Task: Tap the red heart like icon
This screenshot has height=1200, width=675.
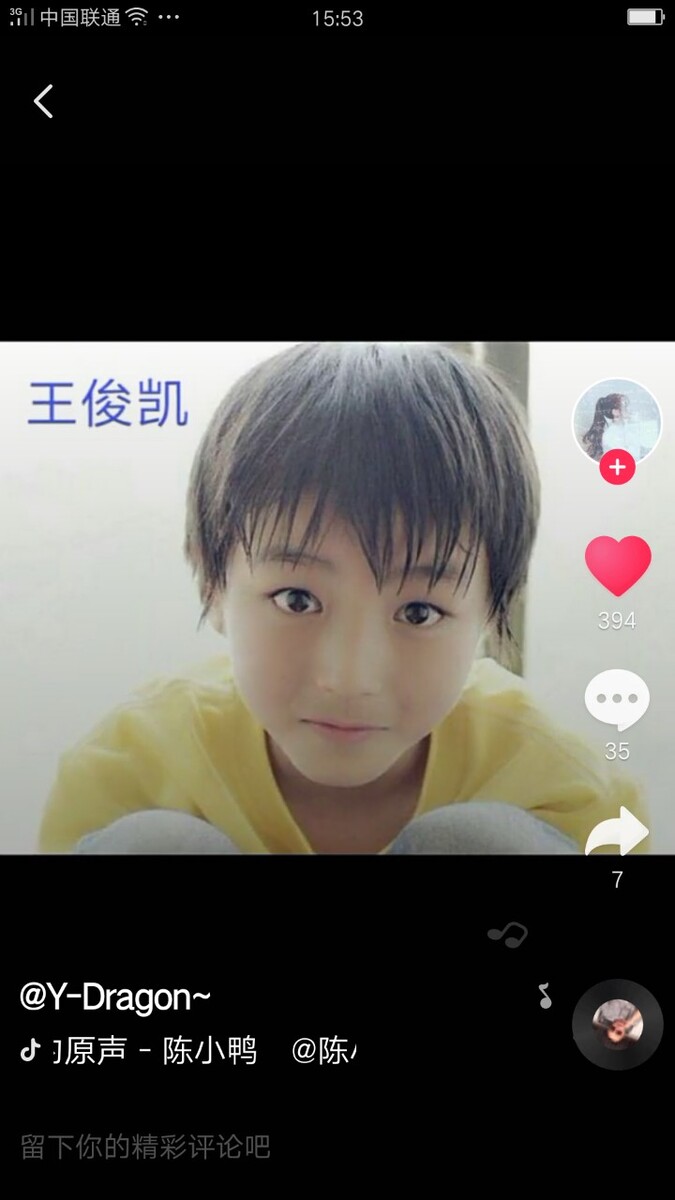Action: 617,566
